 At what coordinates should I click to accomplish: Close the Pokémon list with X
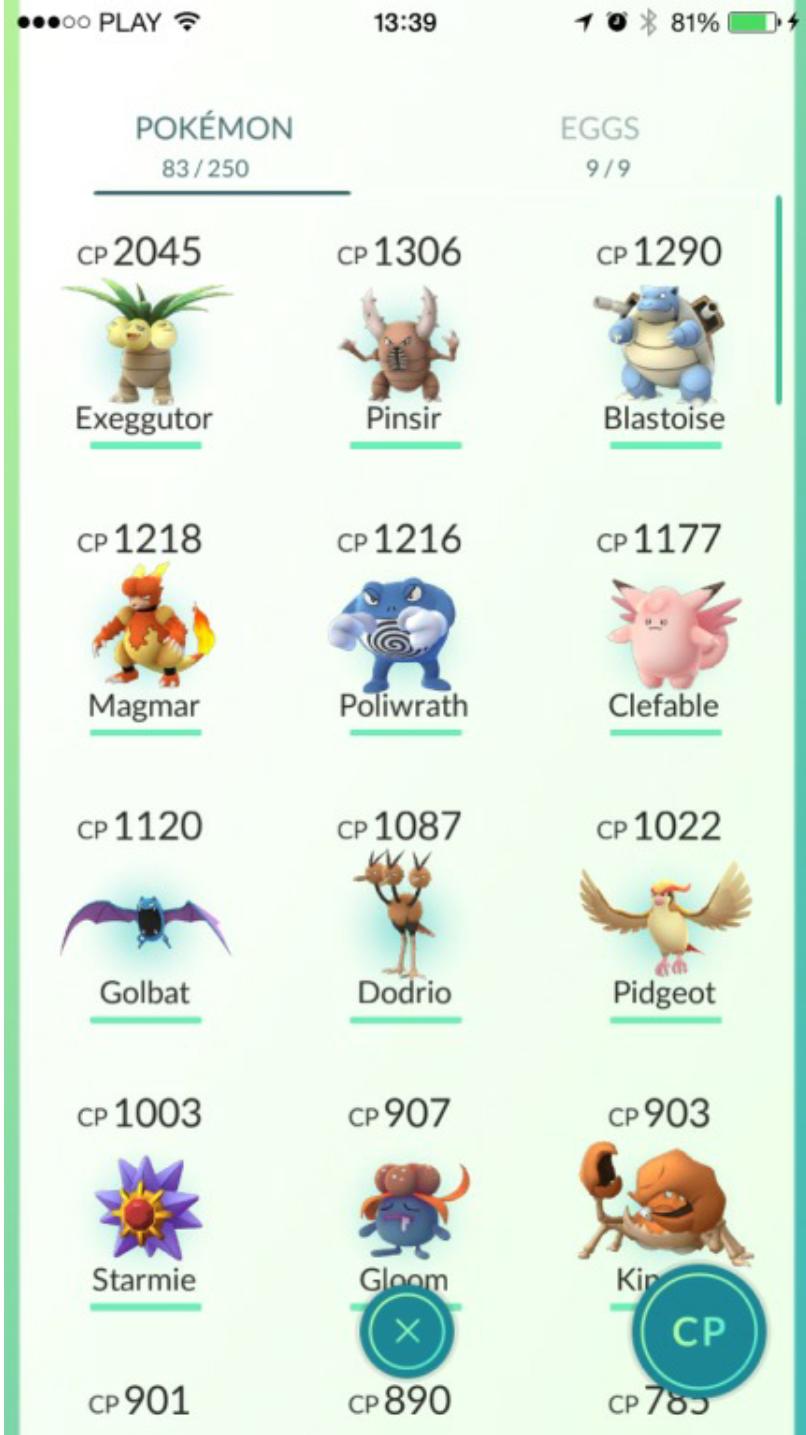406,1331
